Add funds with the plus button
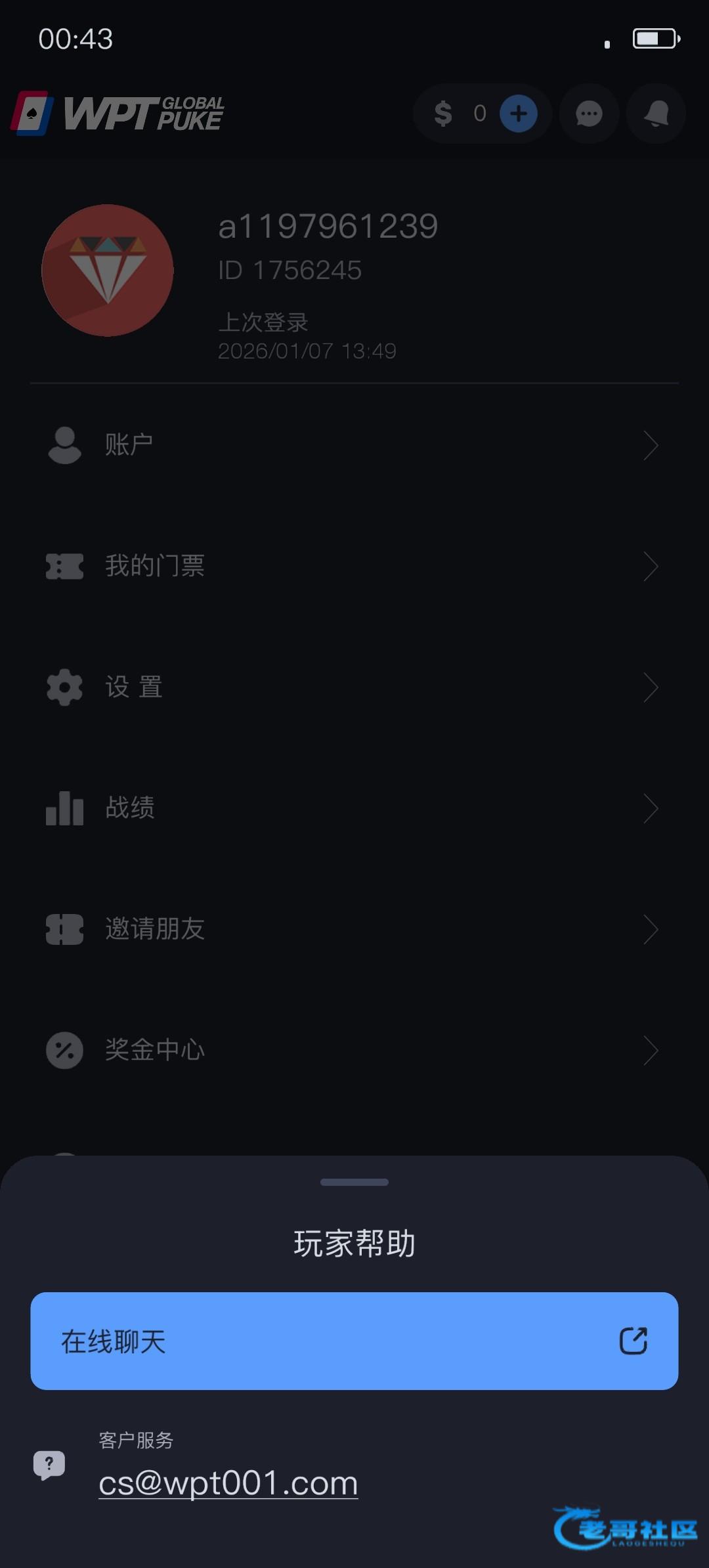The image size is (709, 1568). [x=519, y=114]
